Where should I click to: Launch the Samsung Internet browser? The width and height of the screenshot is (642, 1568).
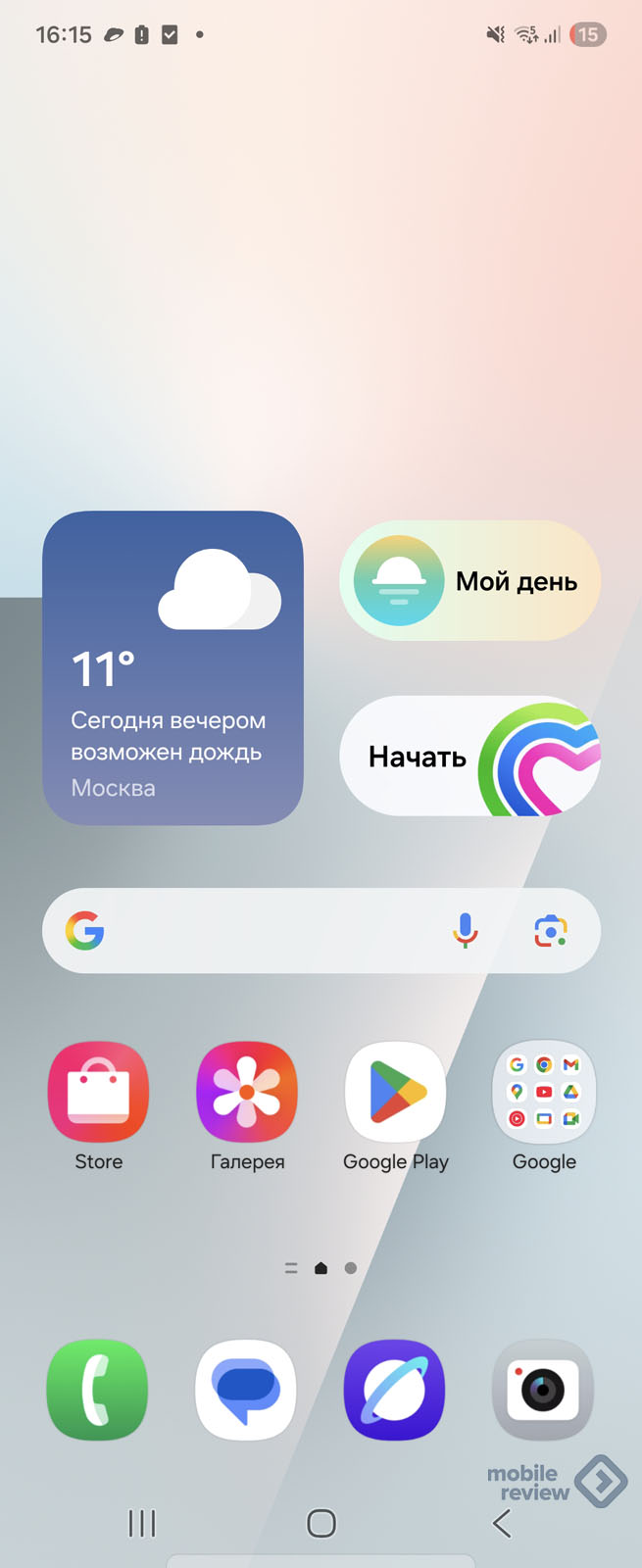click(395, 1390)
